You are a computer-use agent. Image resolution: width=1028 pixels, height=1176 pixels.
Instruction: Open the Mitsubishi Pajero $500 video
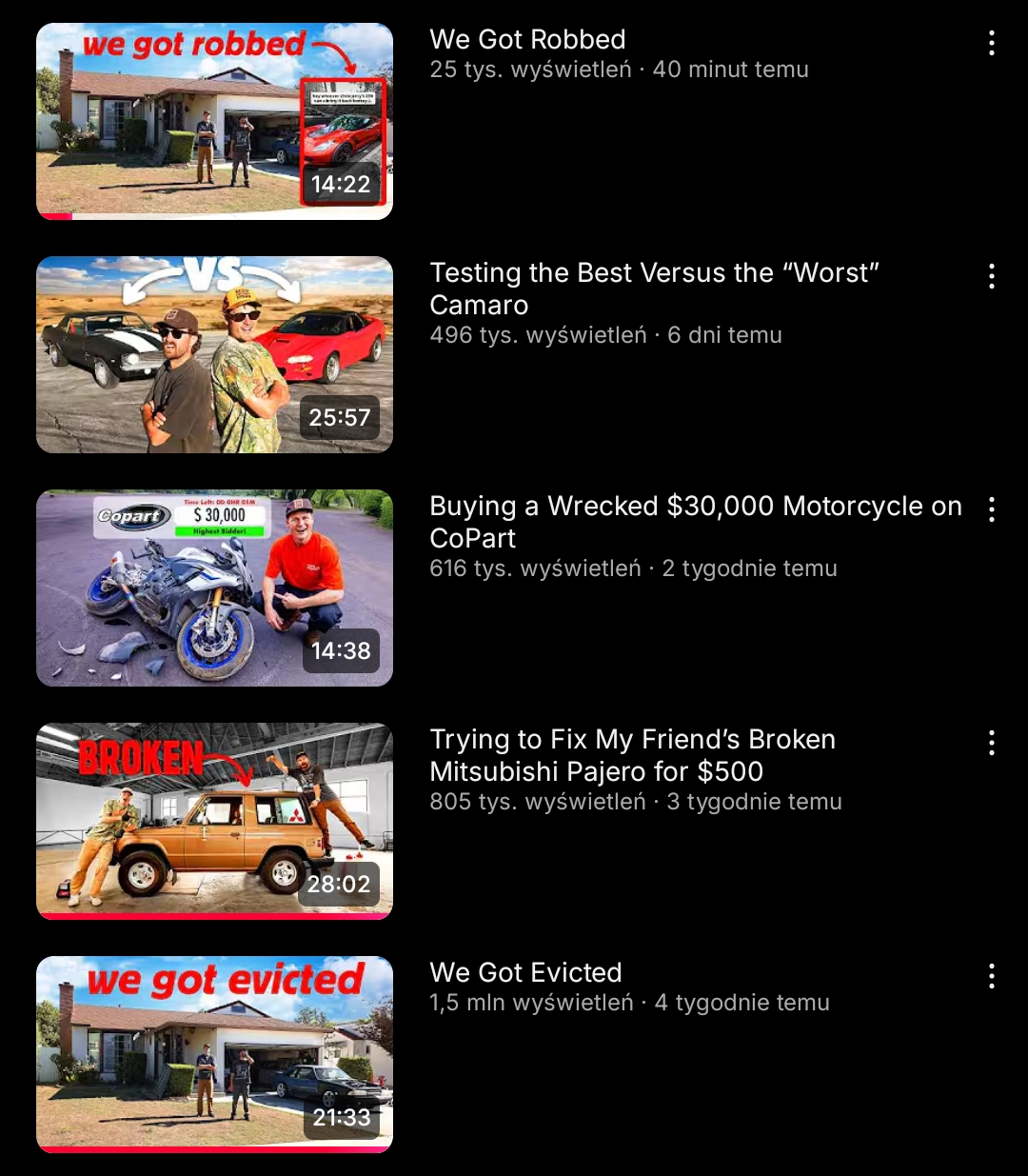pyautogui.click(x=214, y=821)
